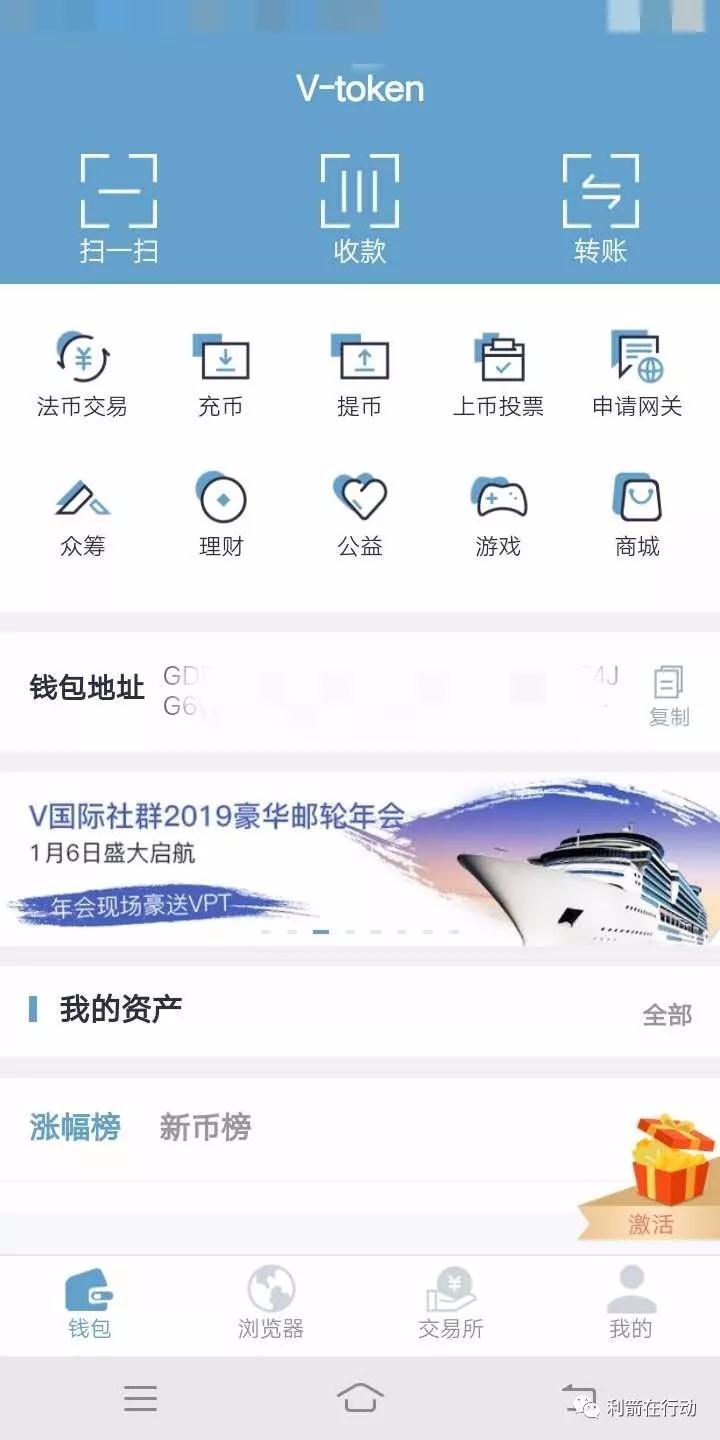Open 理财 wealth management
Screen dimensions: 720x1440
point(220,515)
